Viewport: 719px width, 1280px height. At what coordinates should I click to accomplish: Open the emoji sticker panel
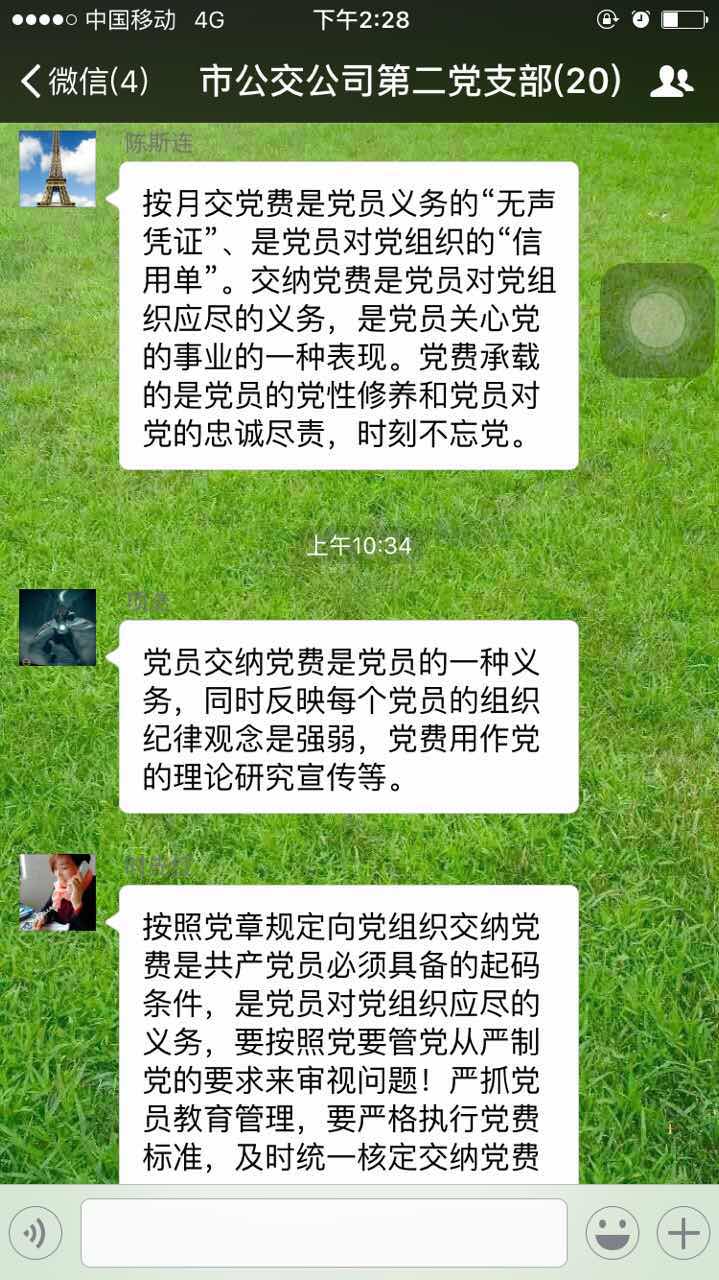pyautogui.click(x=612, y=1233)
